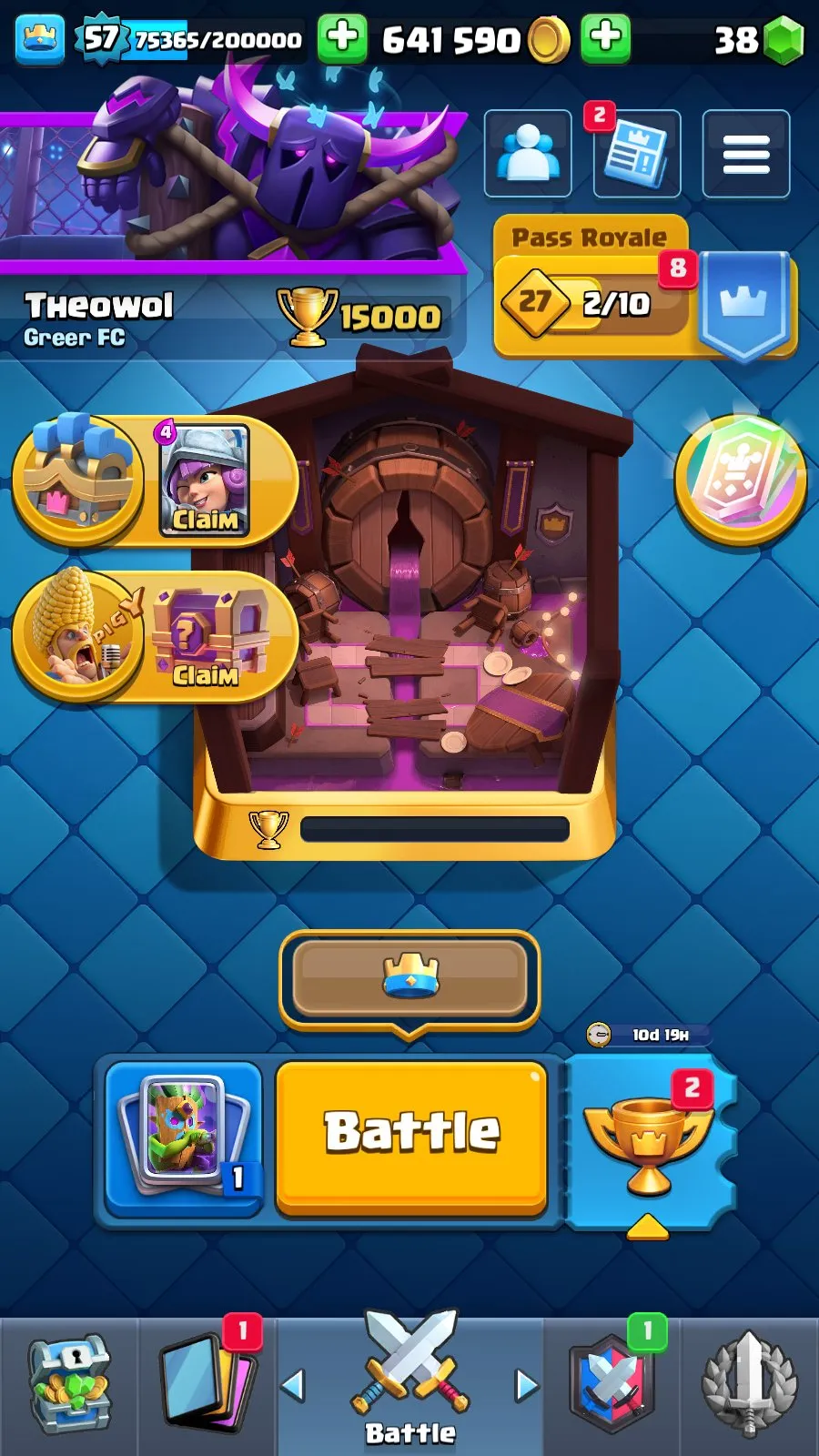The width and height of the screenshot is (819, 1456).
Task: Open the special event badge on the right
Action: [x=737, y=478]
